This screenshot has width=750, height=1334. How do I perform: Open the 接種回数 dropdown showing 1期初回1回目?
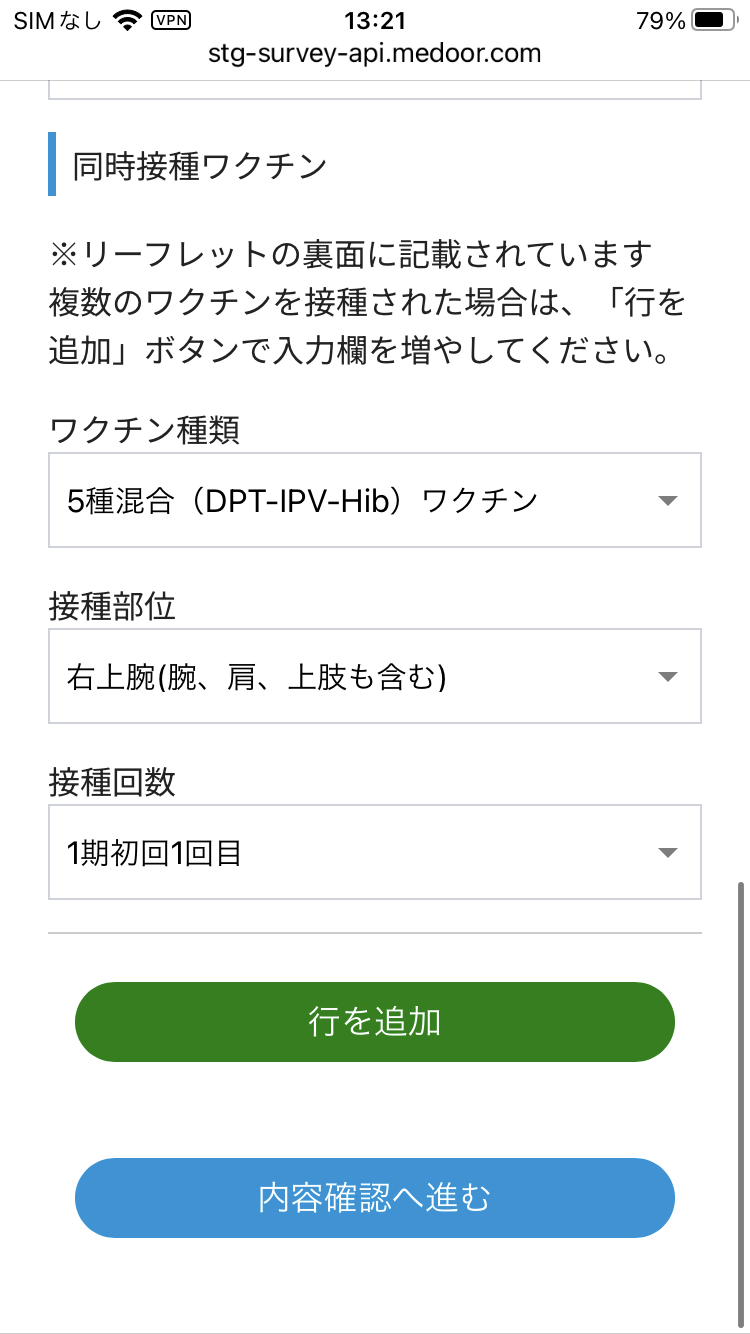pos(375,852)
